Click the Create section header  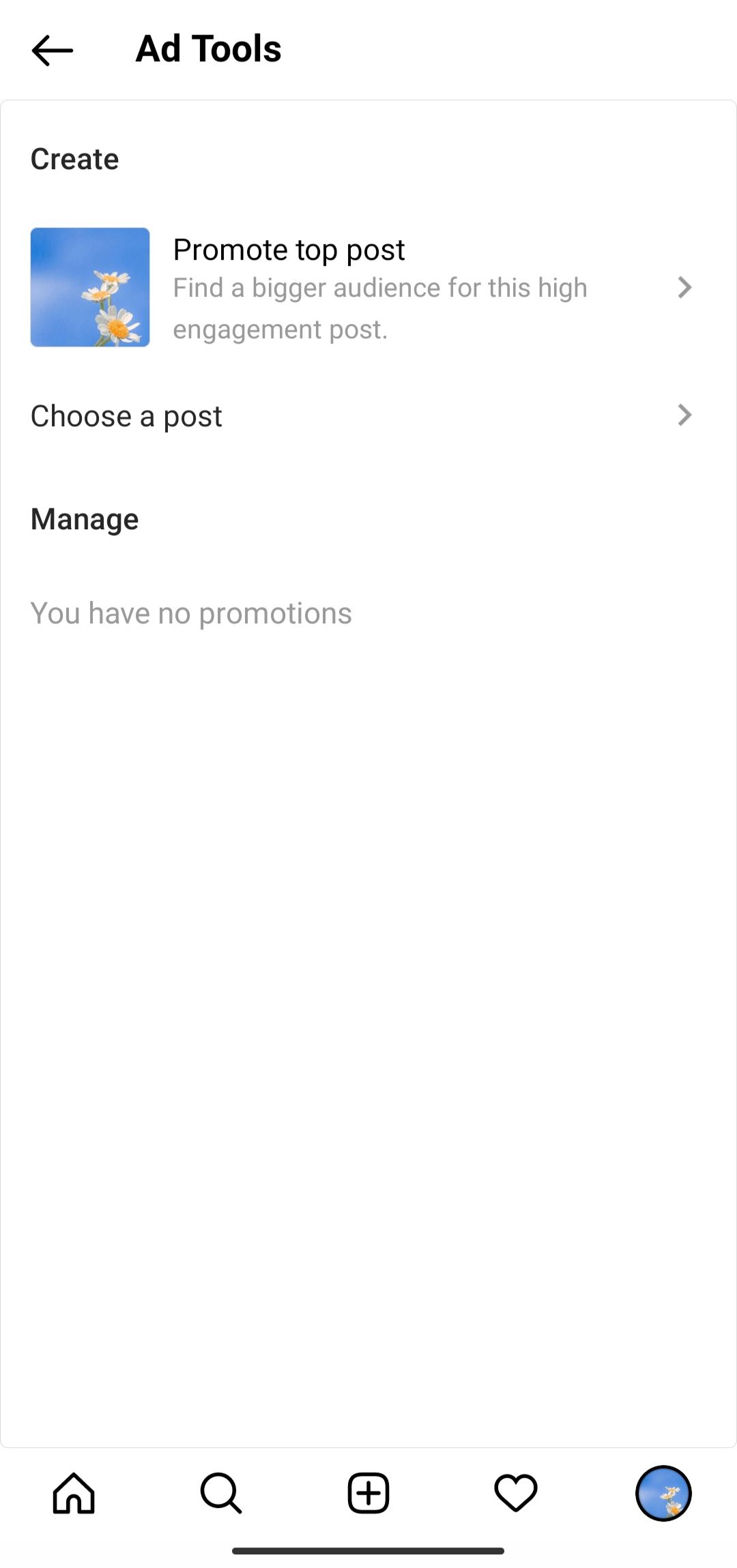coord(74,158)
